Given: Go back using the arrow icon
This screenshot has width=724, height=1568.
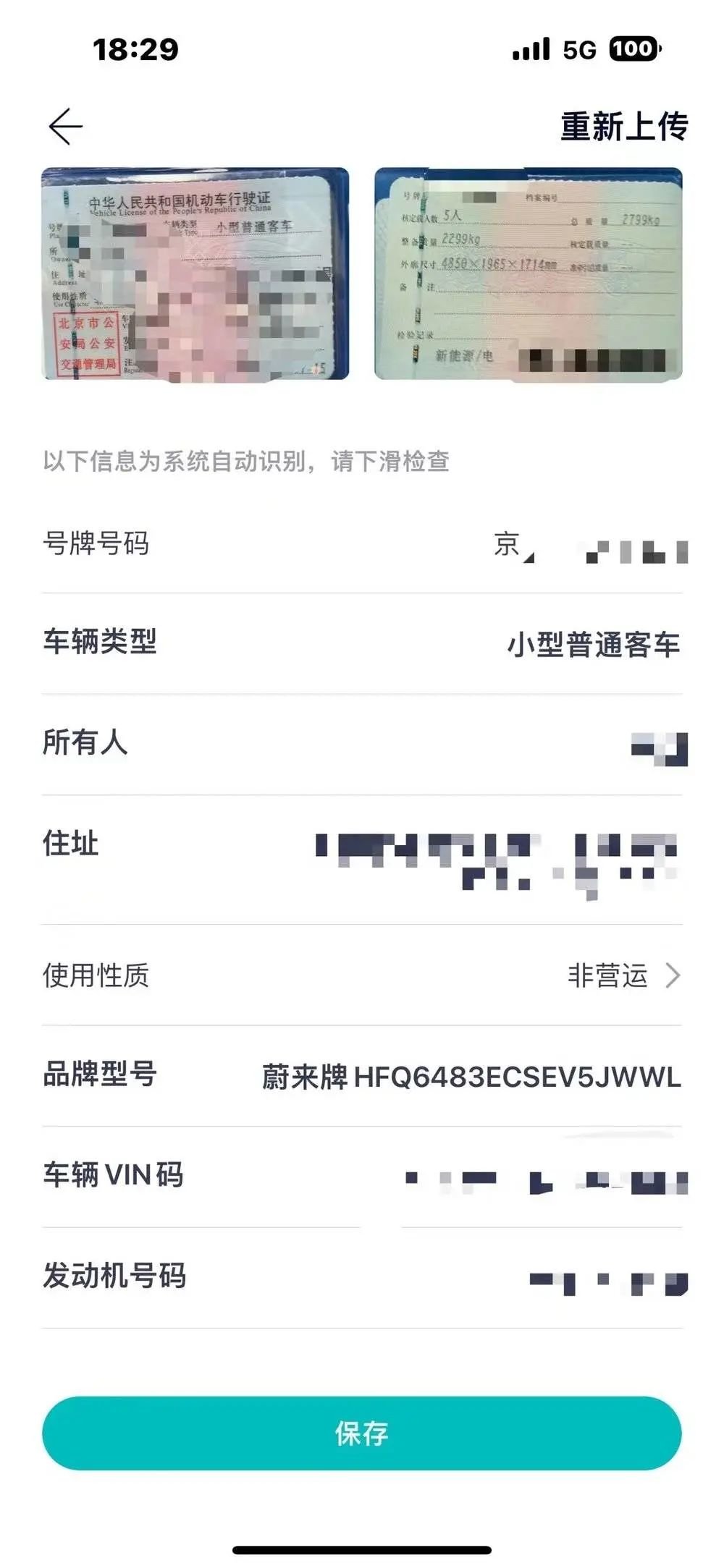Looking at the screenshot, I should click(66, 127).
